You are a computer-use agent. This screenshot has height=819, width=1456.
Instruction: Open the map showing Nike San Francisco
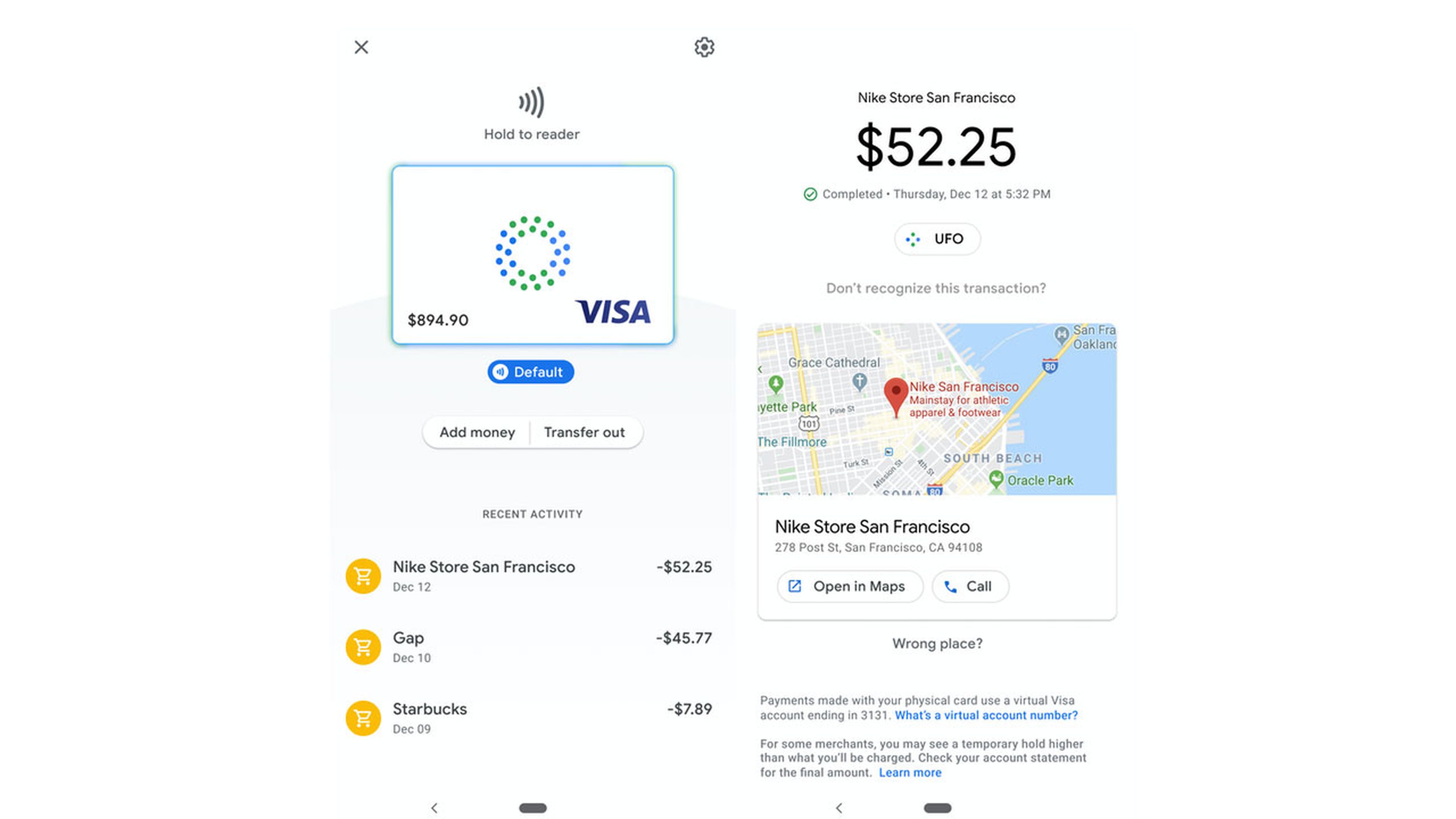(x=937, y=409)
